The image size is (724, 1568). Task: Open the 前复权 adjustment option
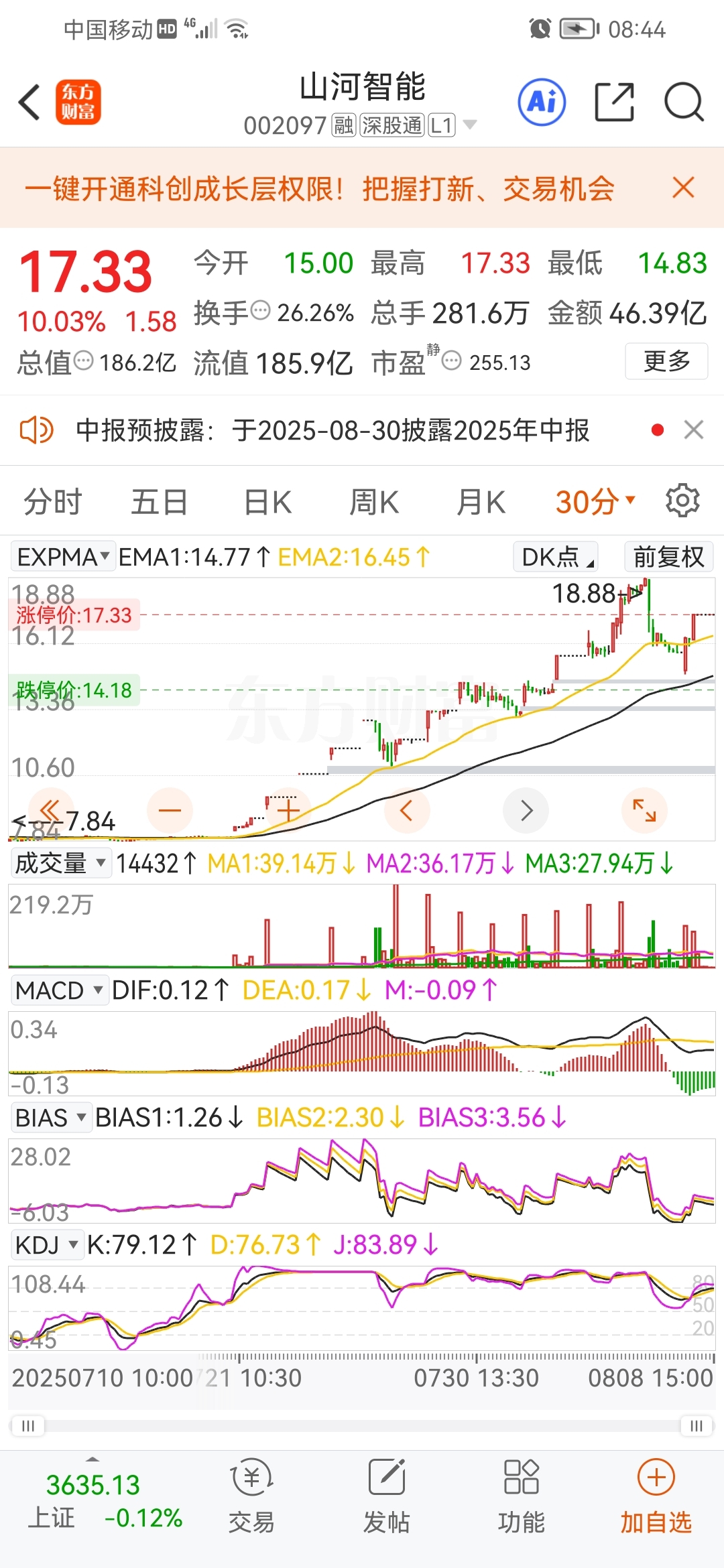click(668, 557)
